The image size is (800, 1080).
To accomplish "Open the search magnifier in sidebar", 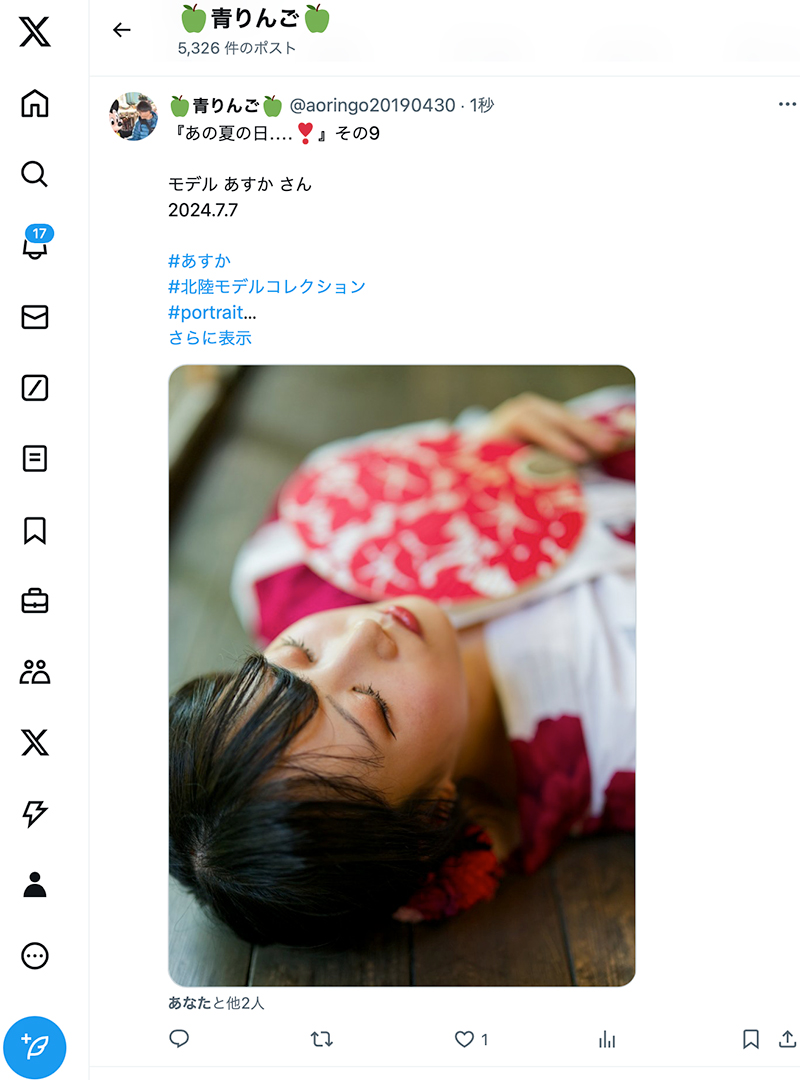I will coord(34,174).
